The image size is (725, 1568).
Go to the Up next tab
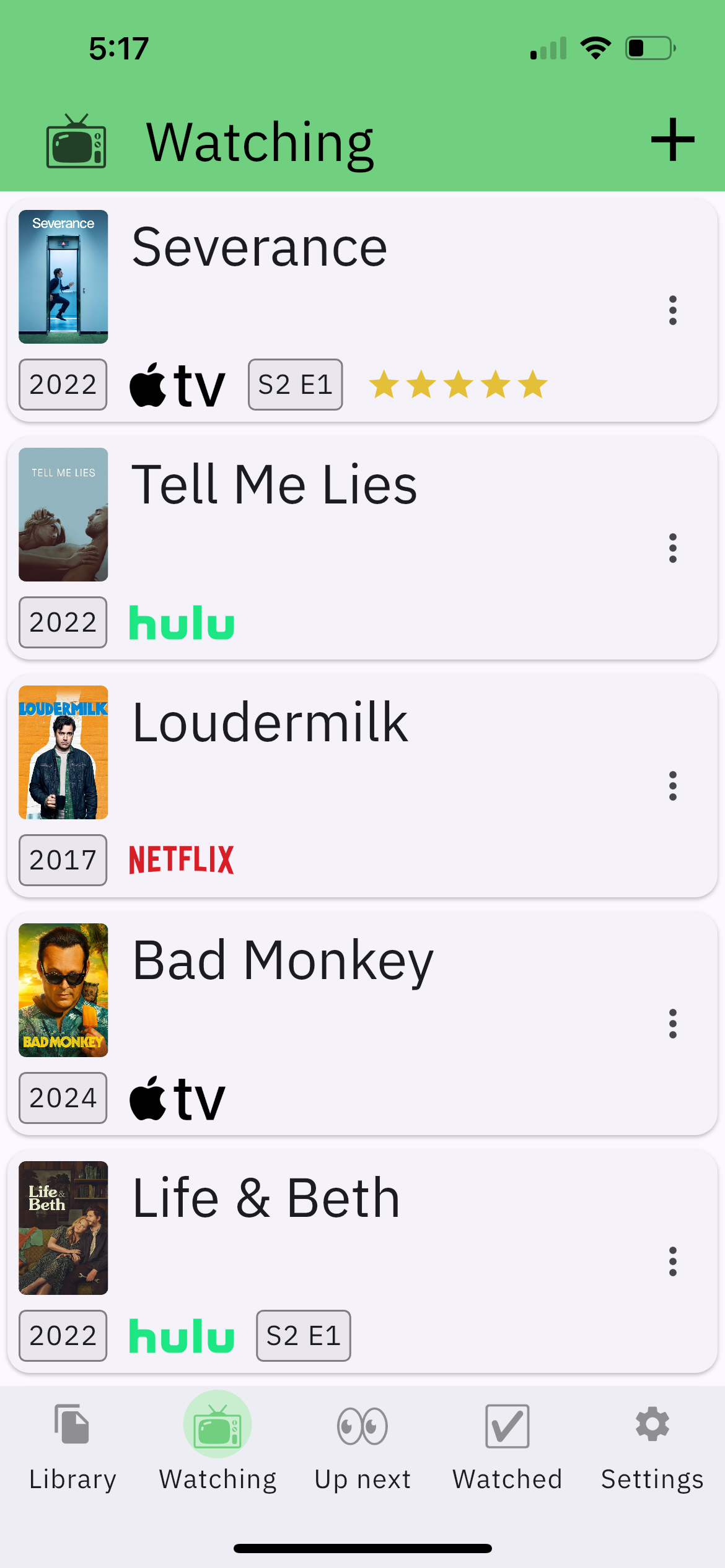point(362,1448)
